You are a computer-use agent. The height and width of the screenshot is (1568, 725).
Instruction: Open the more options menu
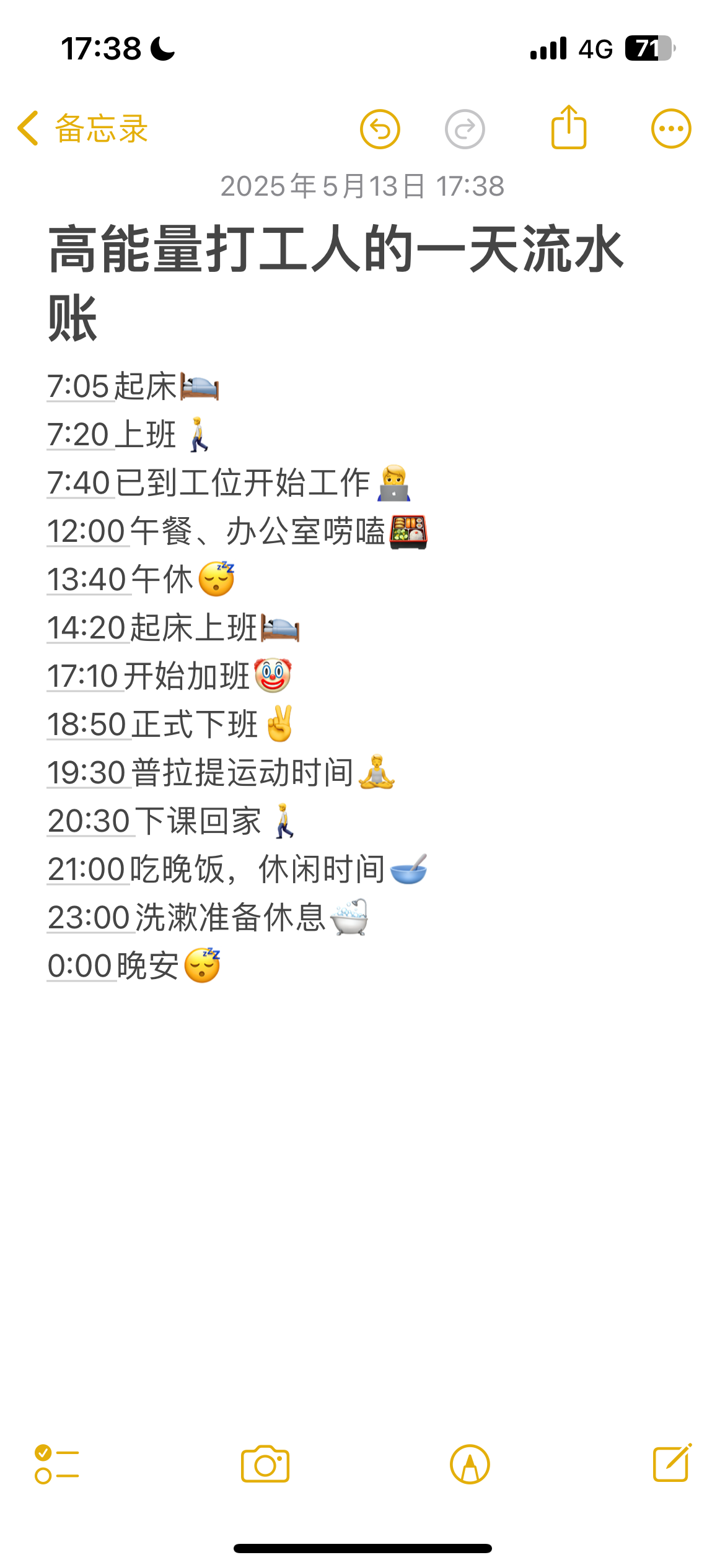[671, 129]
